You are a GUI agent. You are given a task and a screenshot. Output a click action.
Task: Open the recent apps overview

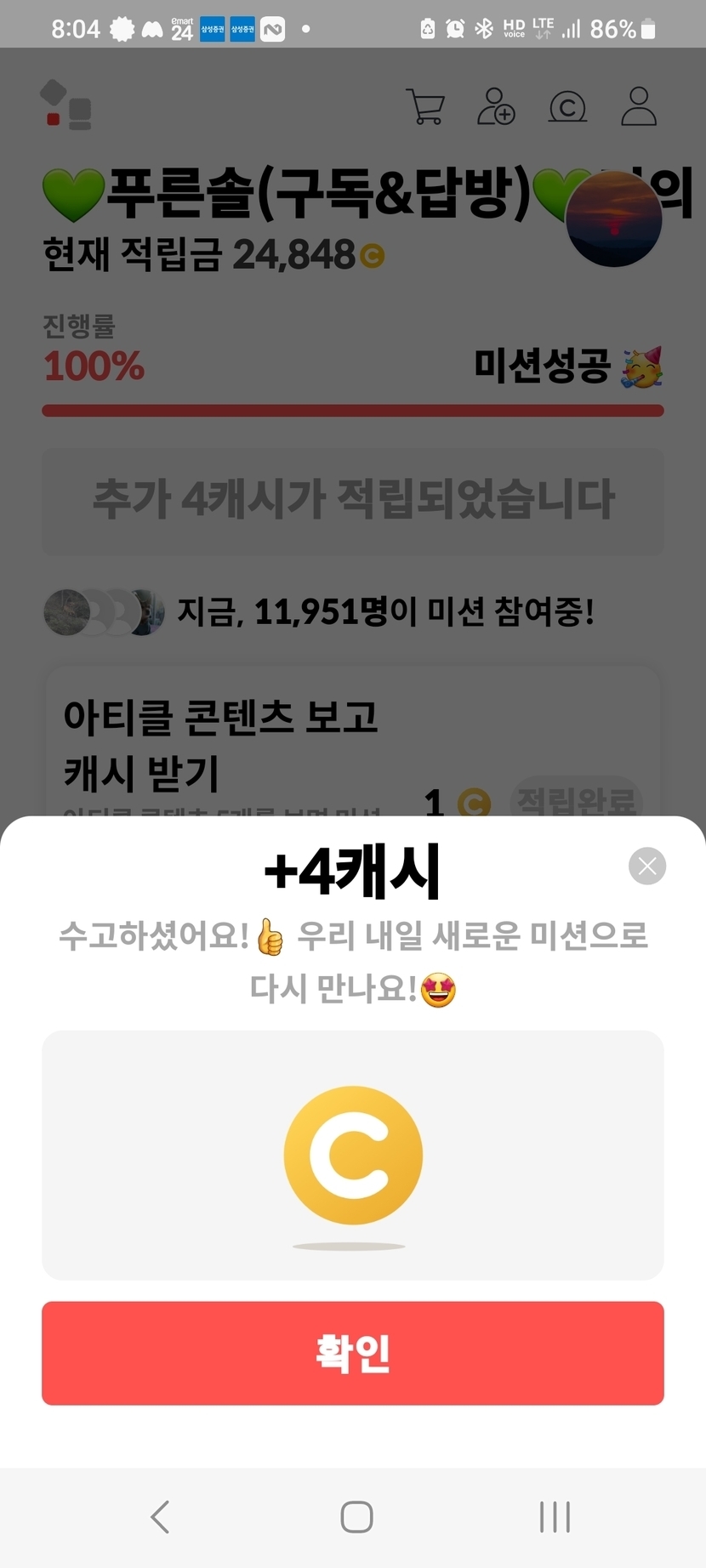click(555, 1517)
